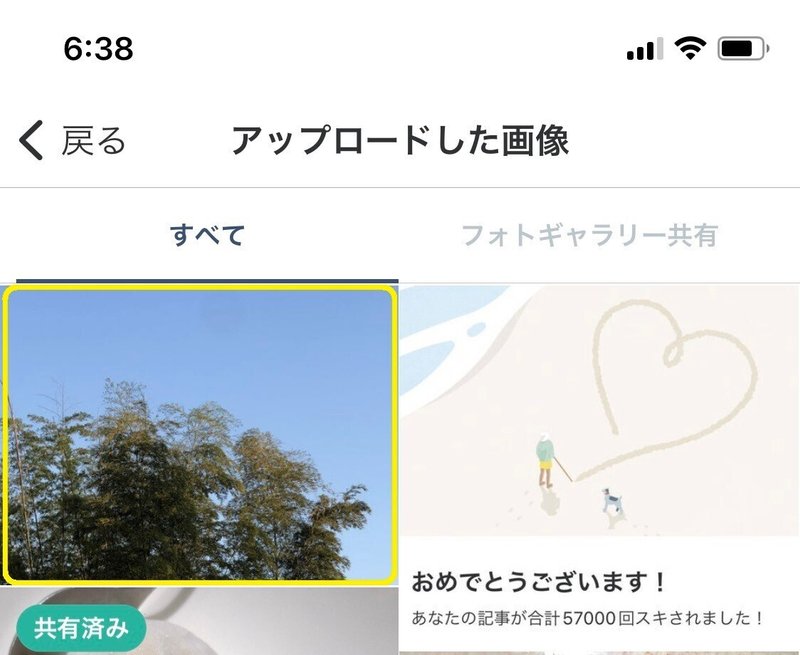
Task: Select the すべて tab
Action: [207, 236]
